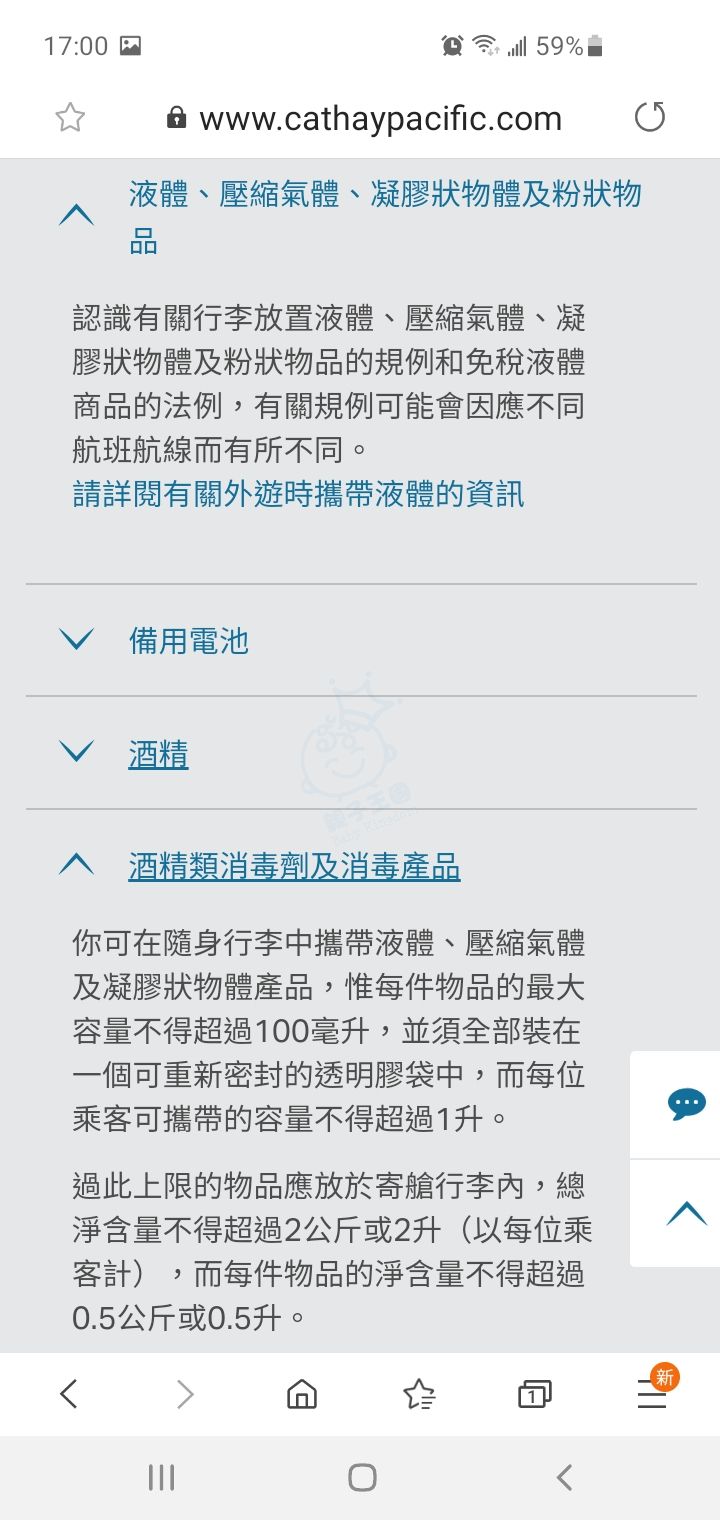Viewport: 720px width, 1520px height.
Task: Collapse the 液體、壓縮氣體 section
Action: [77, 215]
